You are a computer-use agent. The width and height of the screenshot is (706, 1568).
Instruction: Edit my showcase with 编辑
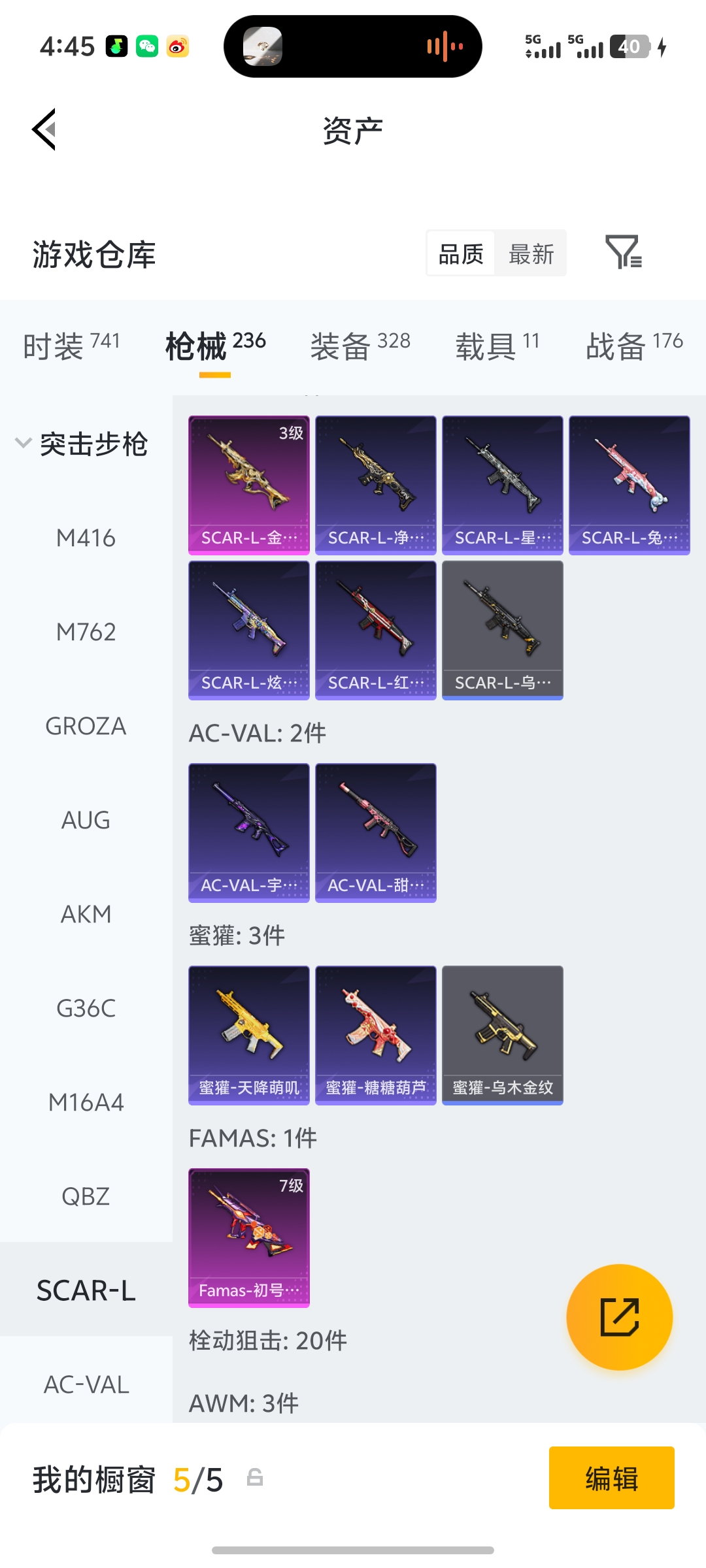[x=611, y=1478]
